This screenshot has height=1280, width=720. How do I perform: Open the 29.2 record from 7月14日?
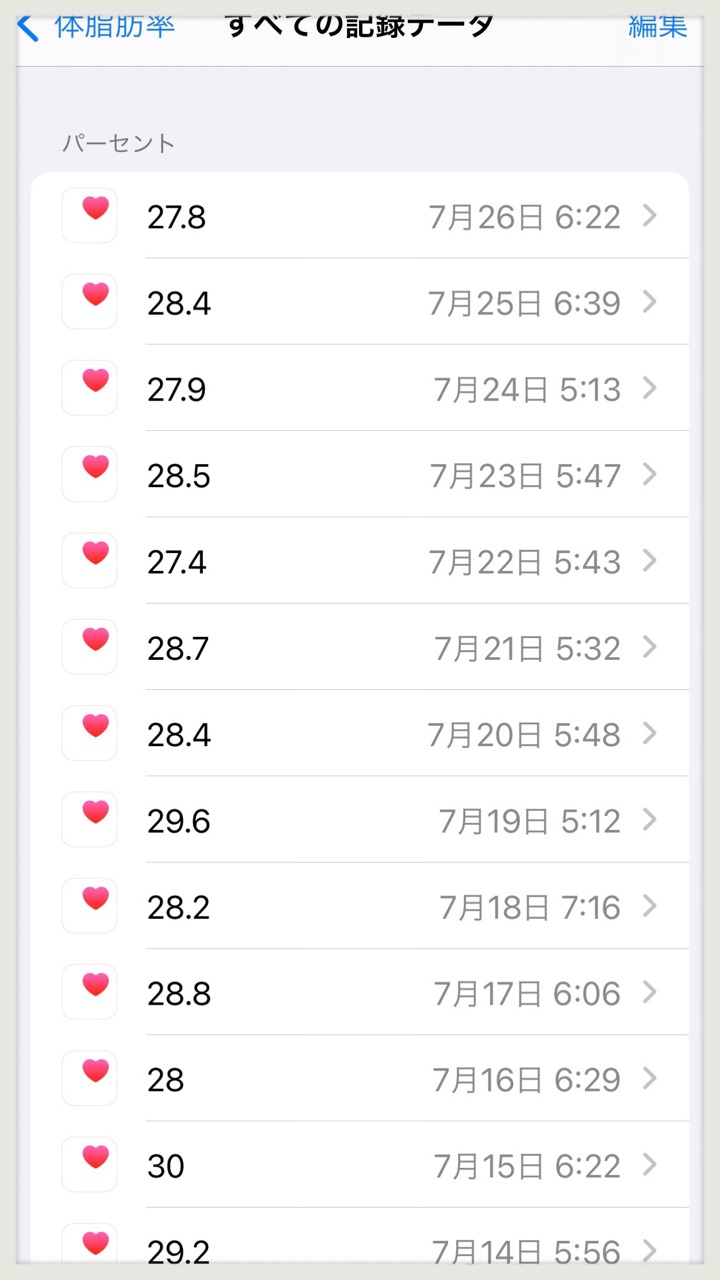pos(360,1238)
